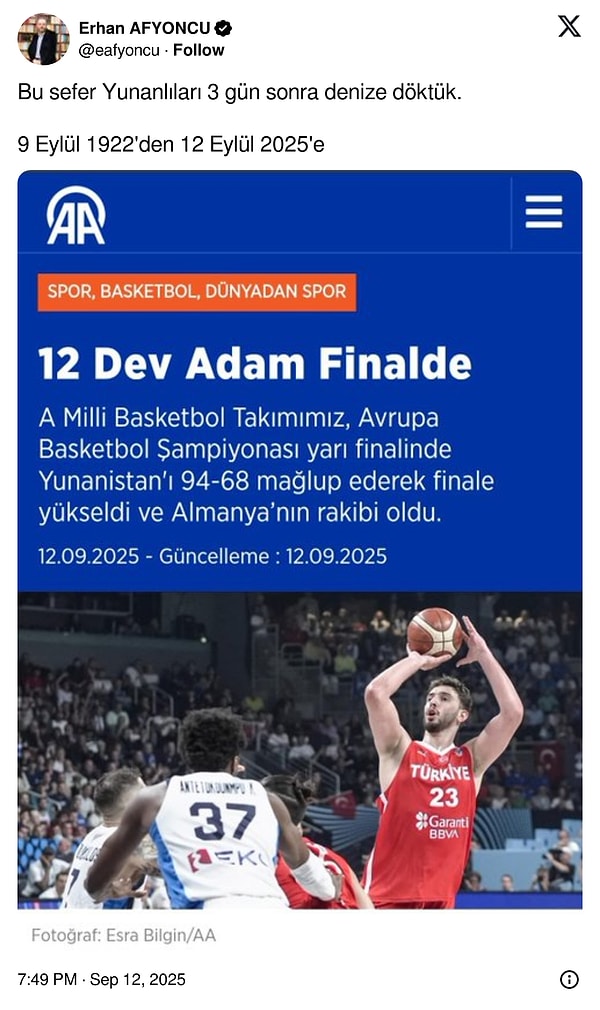Open Erhan AFYONCU's profile picture
Viewport: 600px width, 1010px height.
pos(43,39)
